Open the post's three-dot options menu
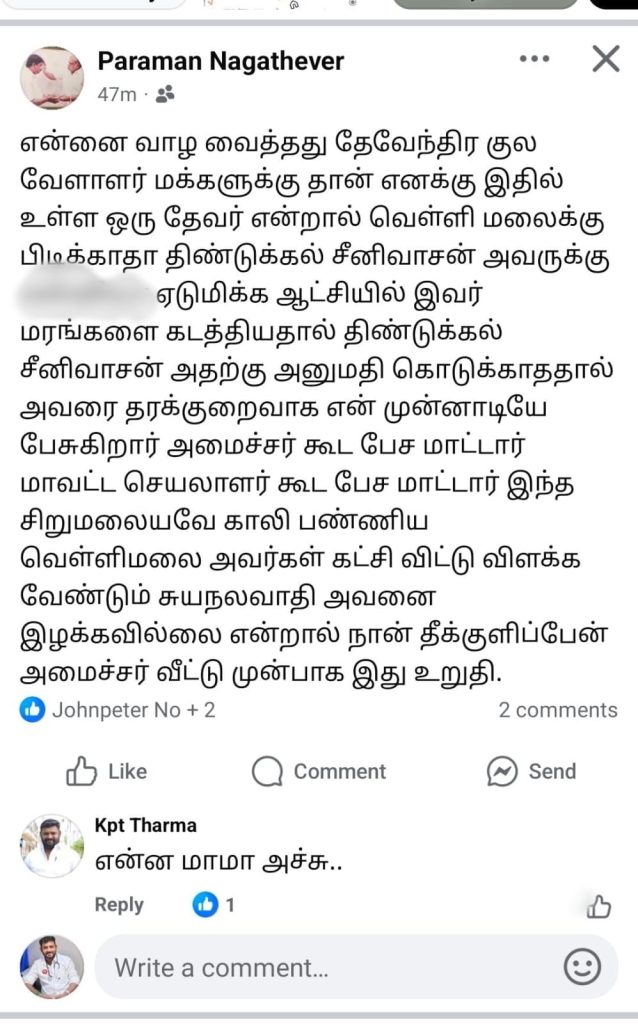 tap(534, 60)
